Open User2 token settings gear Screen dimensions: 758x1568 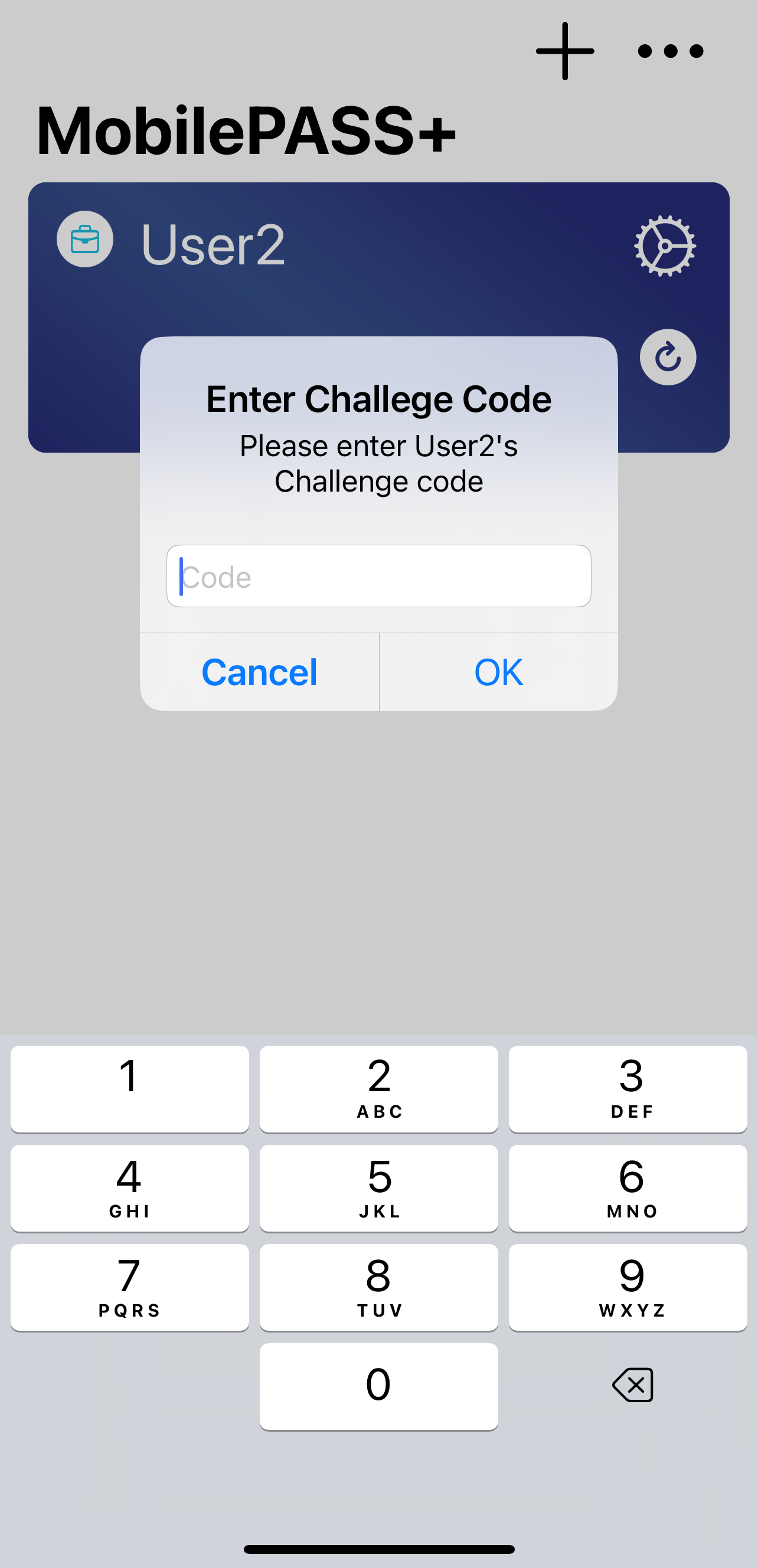[x=665, y=245]
